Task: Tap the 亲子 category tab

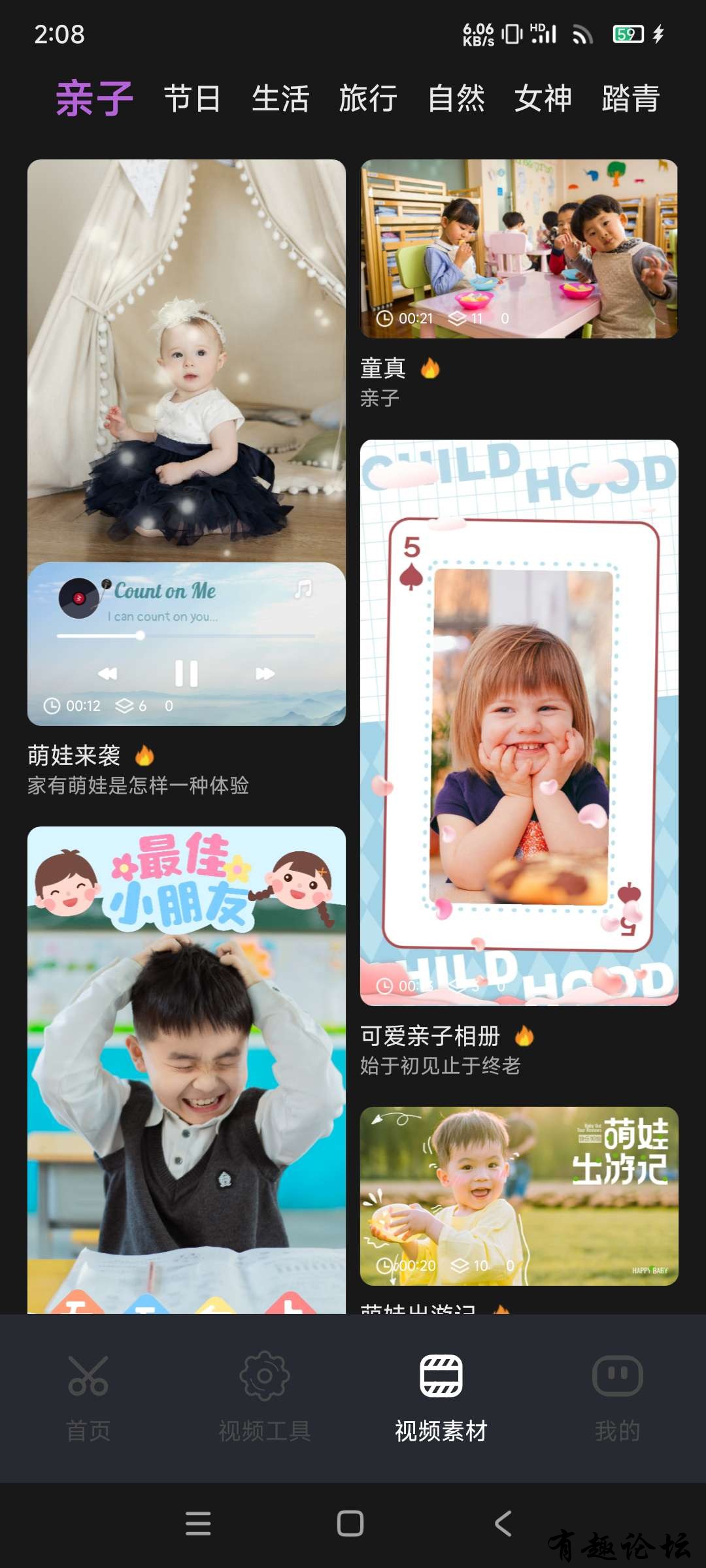Action: click(x=95, y=99)
